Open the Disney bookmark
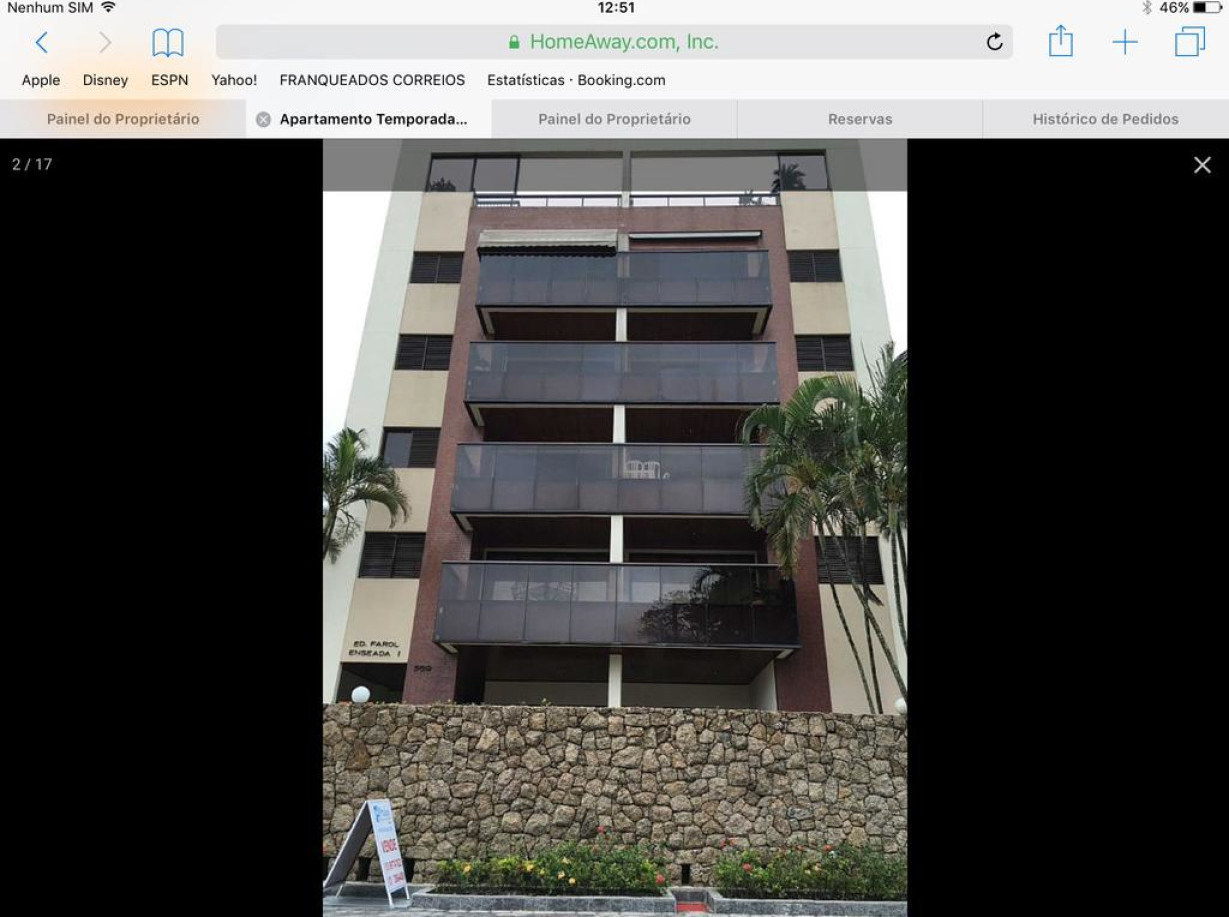Viewport: 1229px width, 917px height. pyautogui.click(x=105, y=80)
